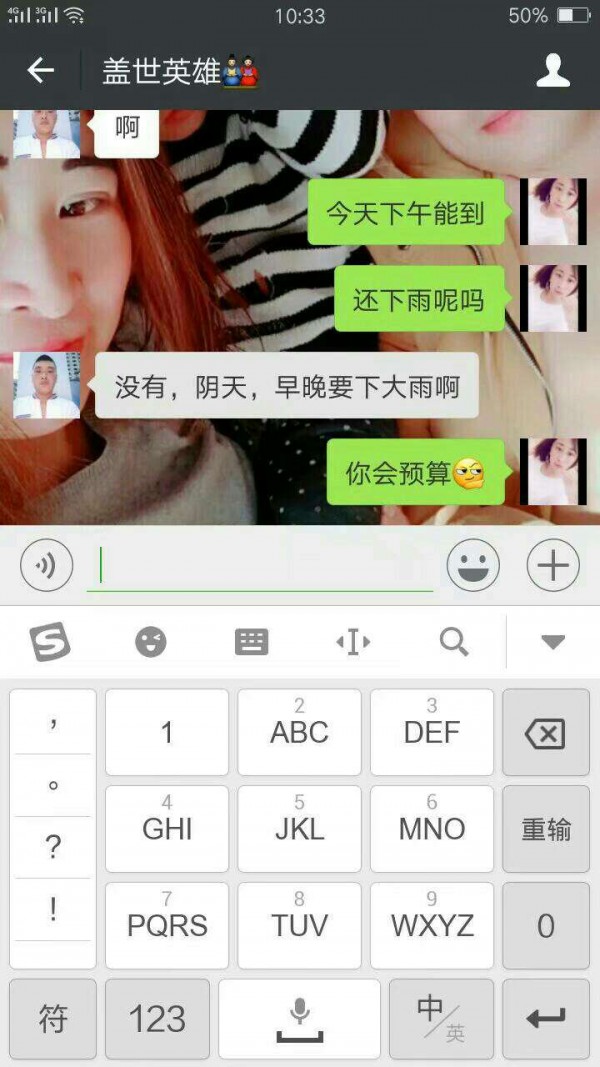Hide the keyboard with down arrow
The image size is (600, 1067).
point(553,642)
